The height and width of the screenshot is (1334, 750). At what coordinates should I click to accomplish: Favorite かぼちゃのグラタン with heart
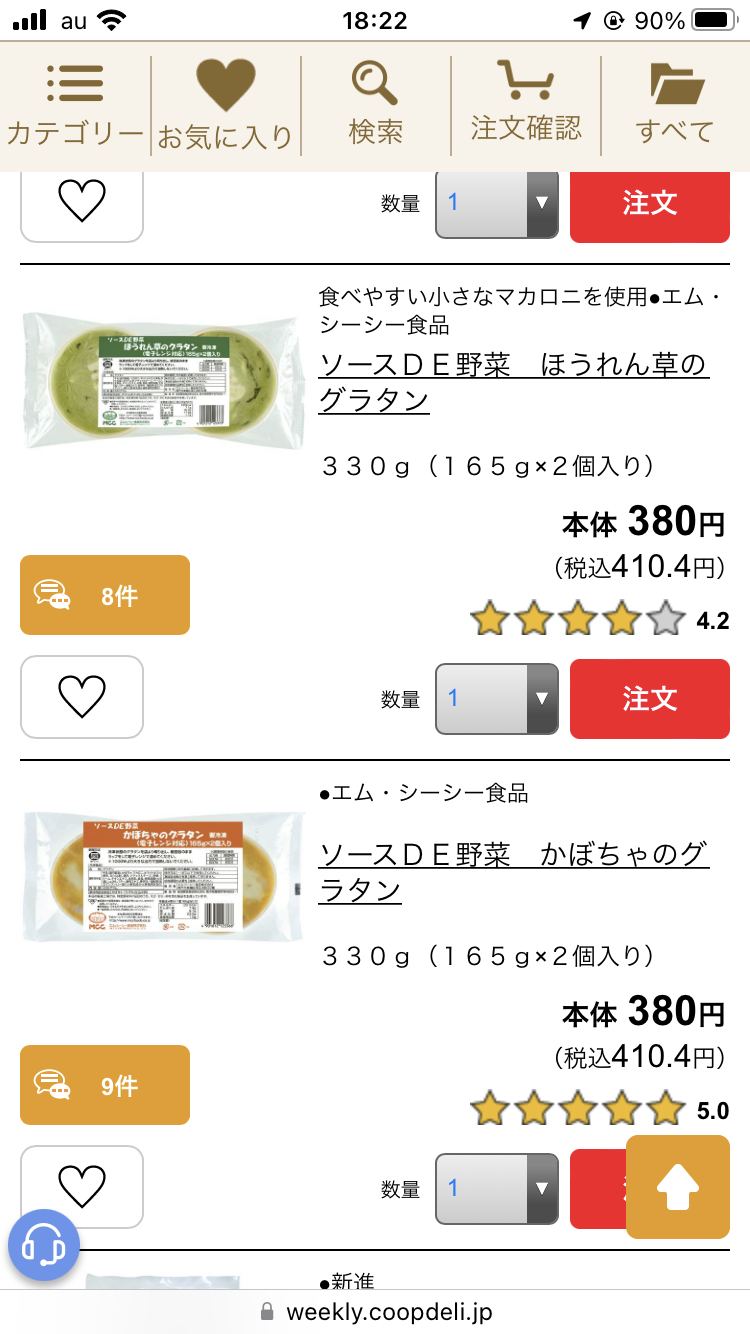(x=82, y=1187)
